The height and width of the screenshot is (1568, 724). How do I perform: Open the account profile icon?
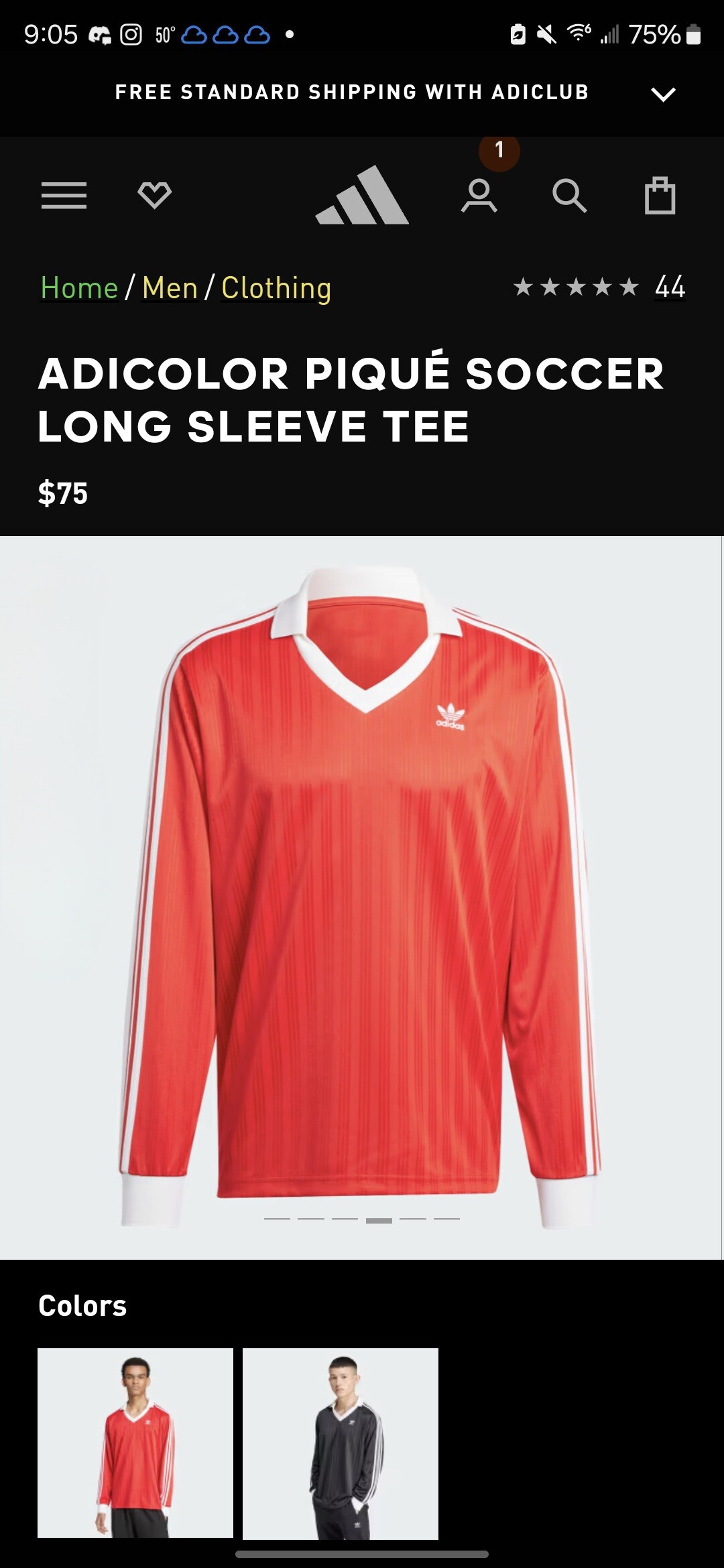click(x=479, y=196)
